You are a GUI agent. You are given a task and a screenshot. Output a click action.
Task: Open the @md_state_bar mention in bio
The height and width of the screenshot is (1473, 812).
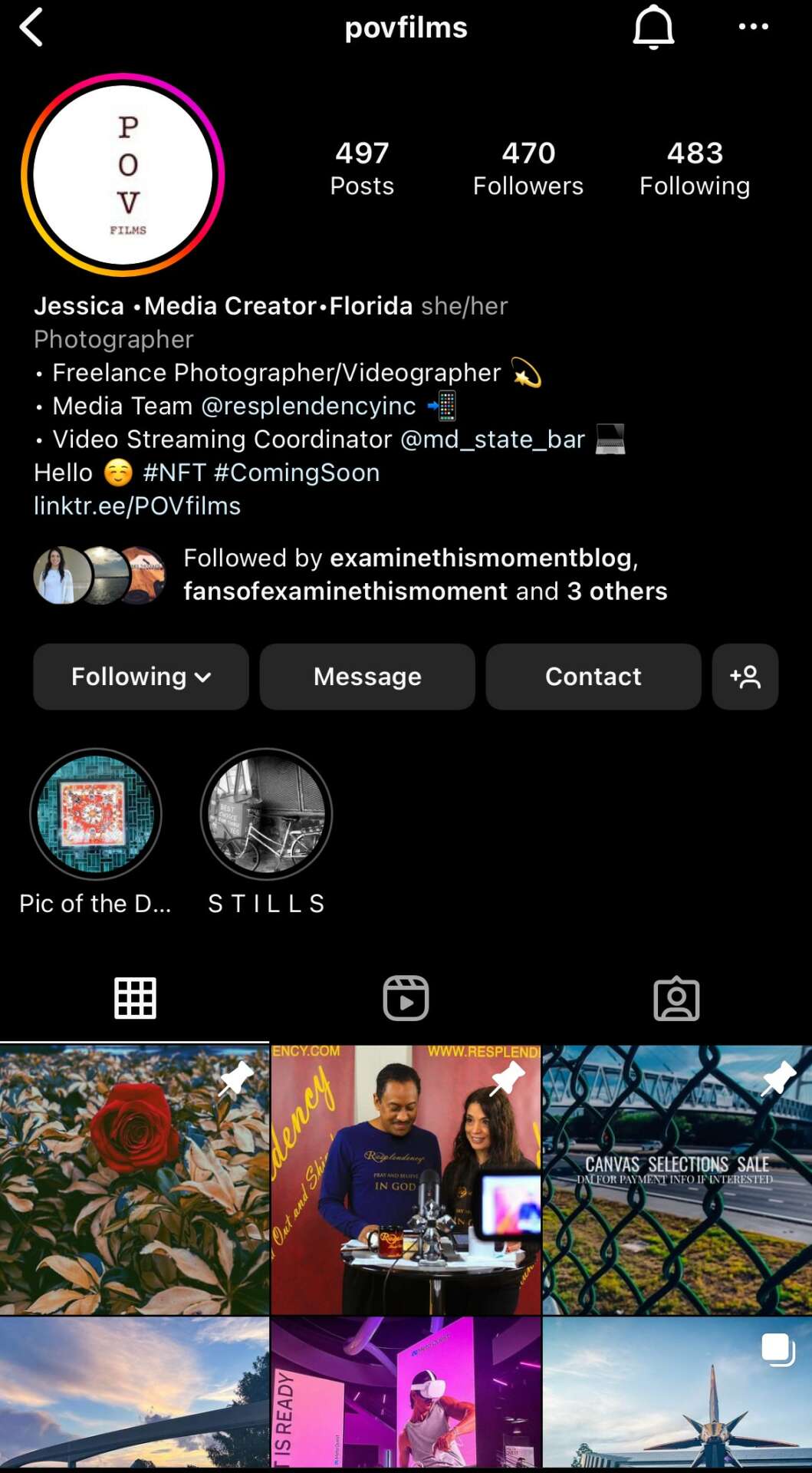tap(492, 440)
